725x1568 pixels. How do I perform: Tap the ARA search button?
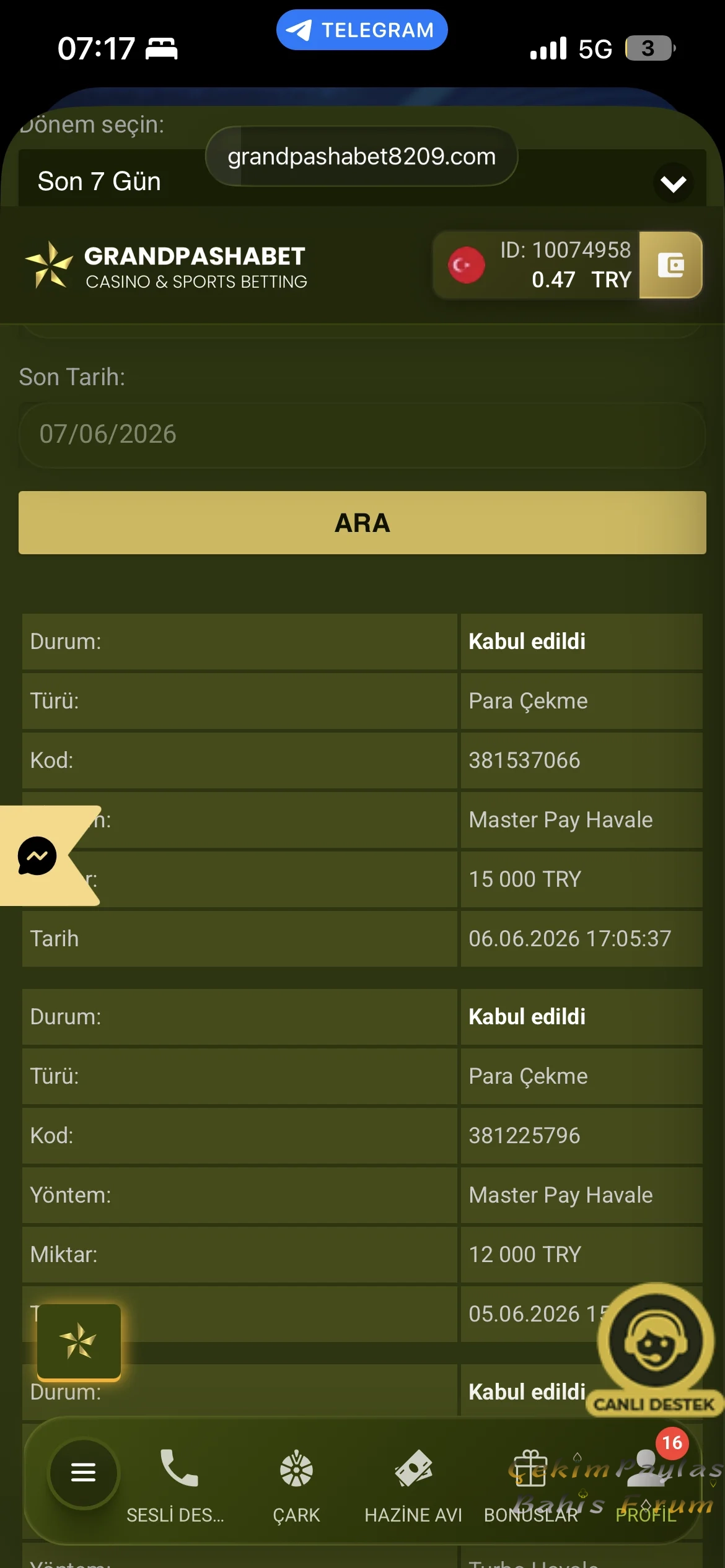point(362,523)
